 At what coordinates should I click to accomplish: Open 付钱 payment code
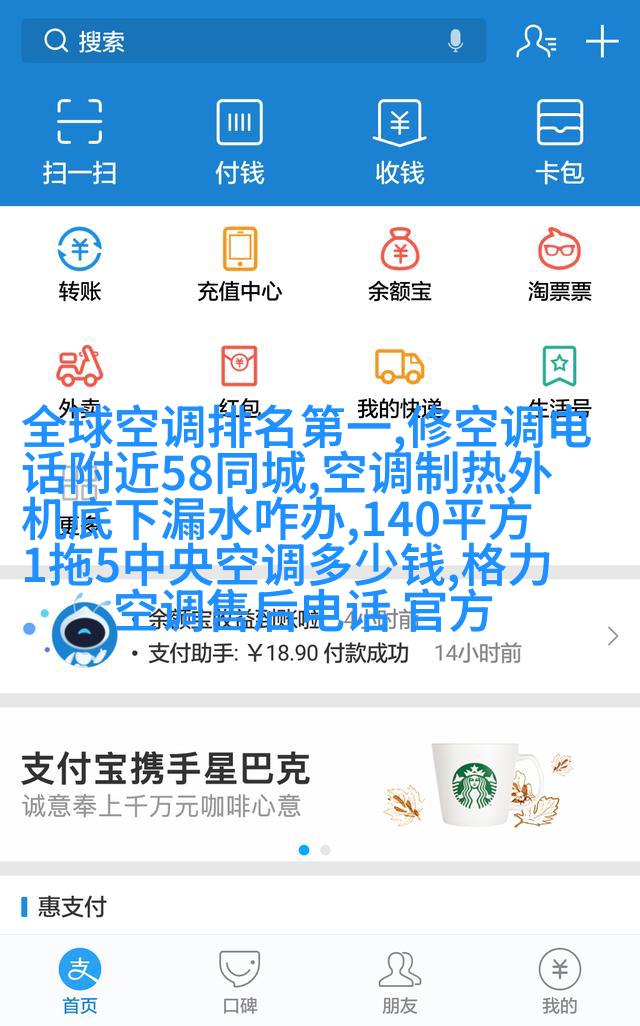[x=240, y=140]
